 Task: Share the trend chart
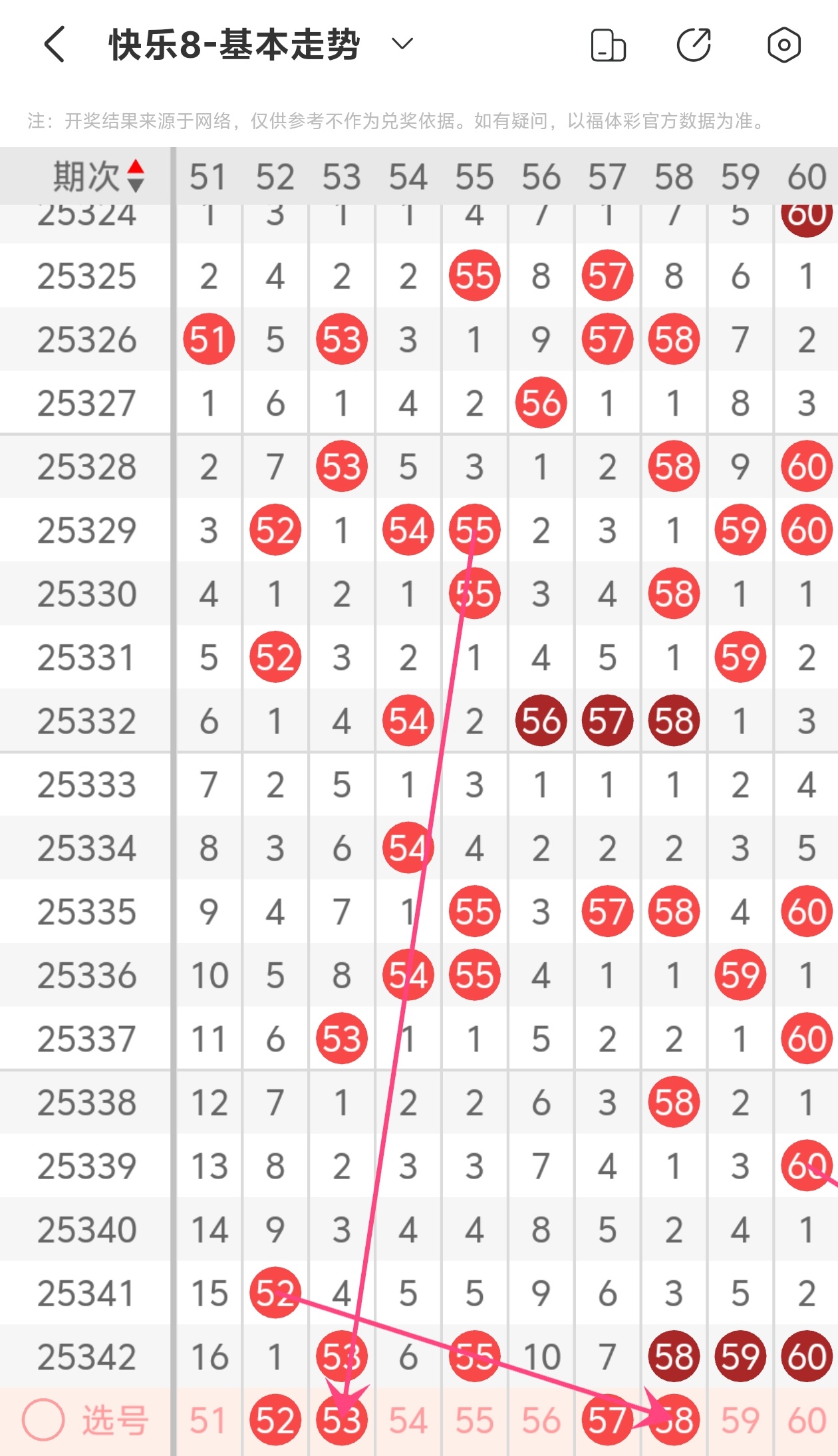694,45
